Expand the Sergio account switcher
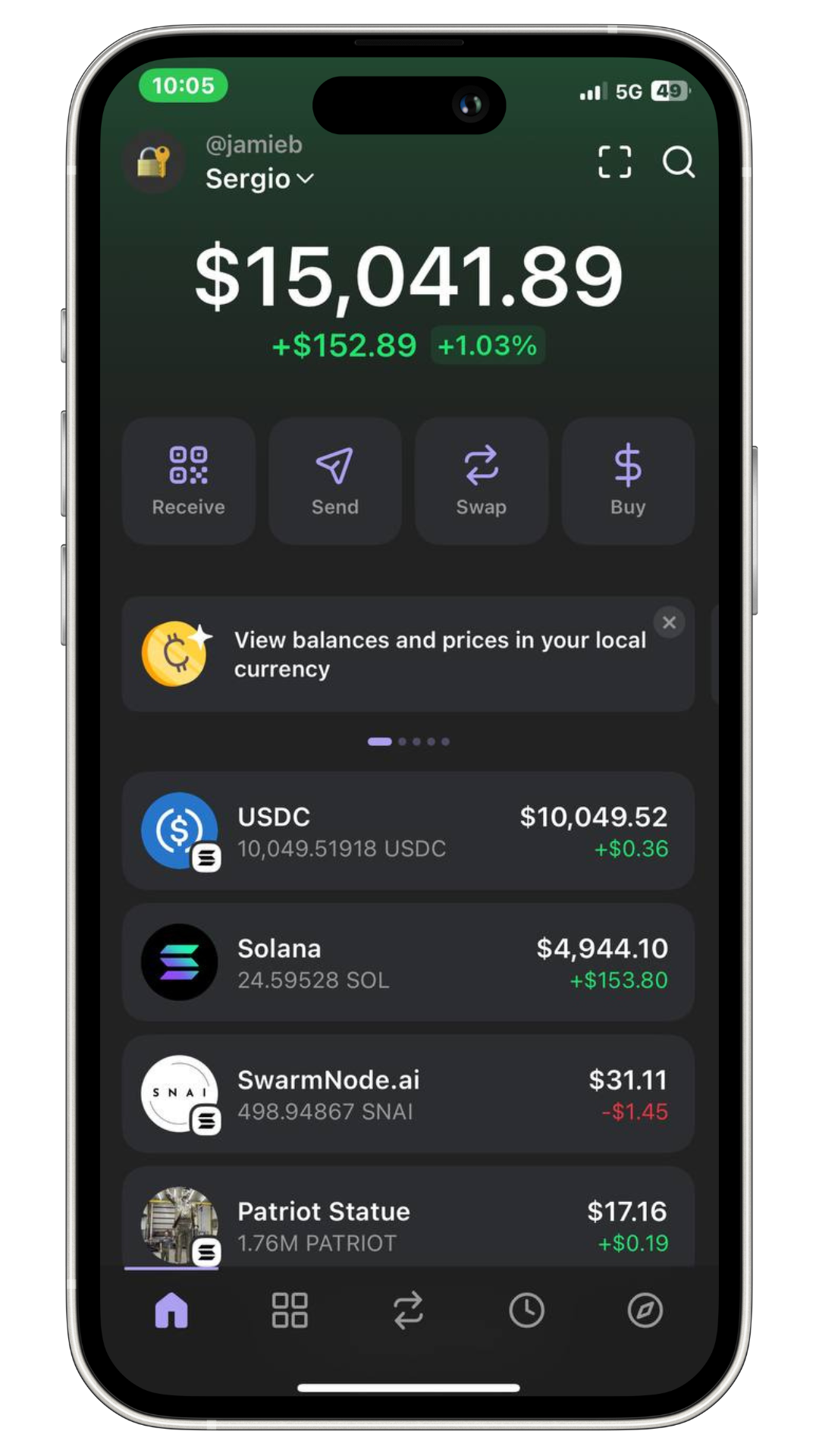This screenshot has width=819, height=1456. click(259, 179)
